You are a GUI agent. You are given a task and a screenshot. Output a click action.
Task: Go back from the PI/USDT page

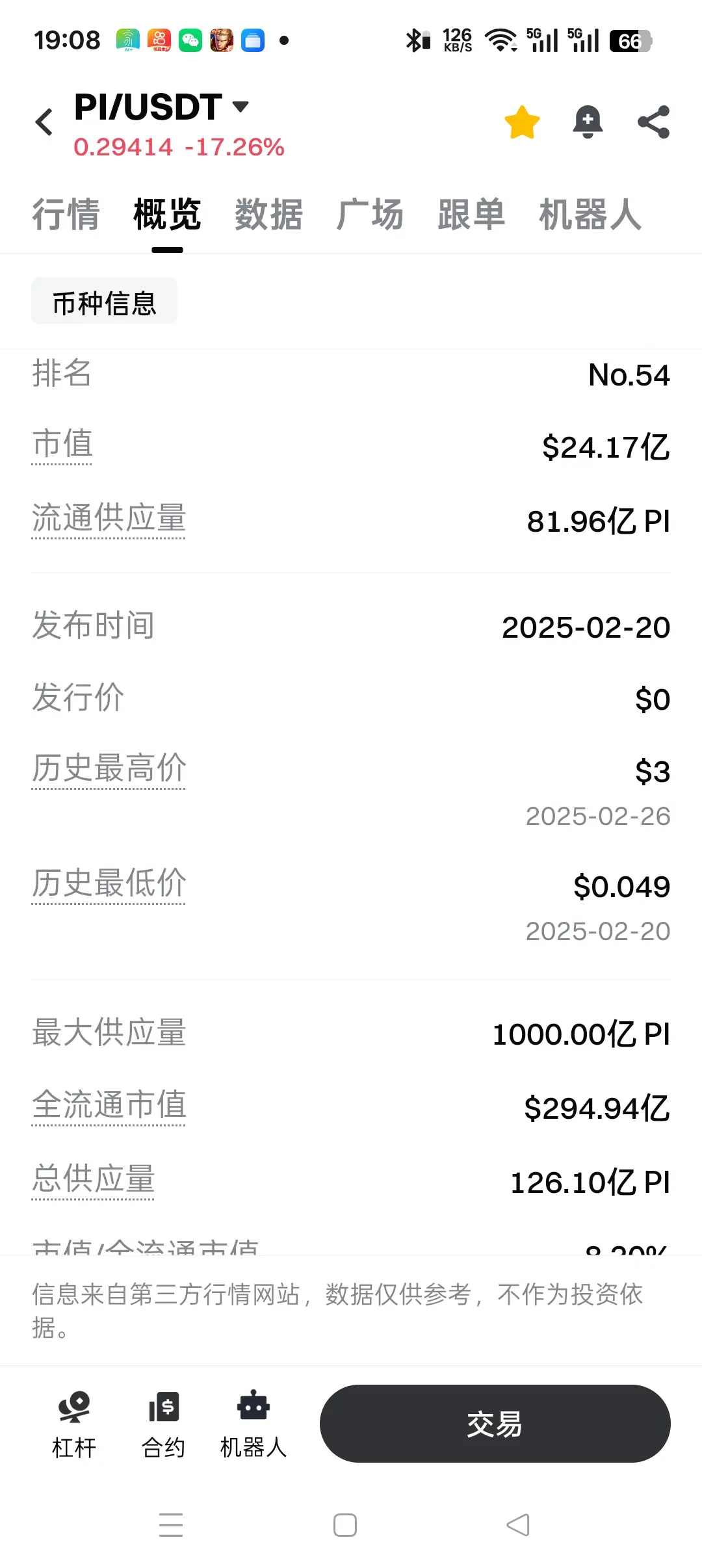click(44, 122)
